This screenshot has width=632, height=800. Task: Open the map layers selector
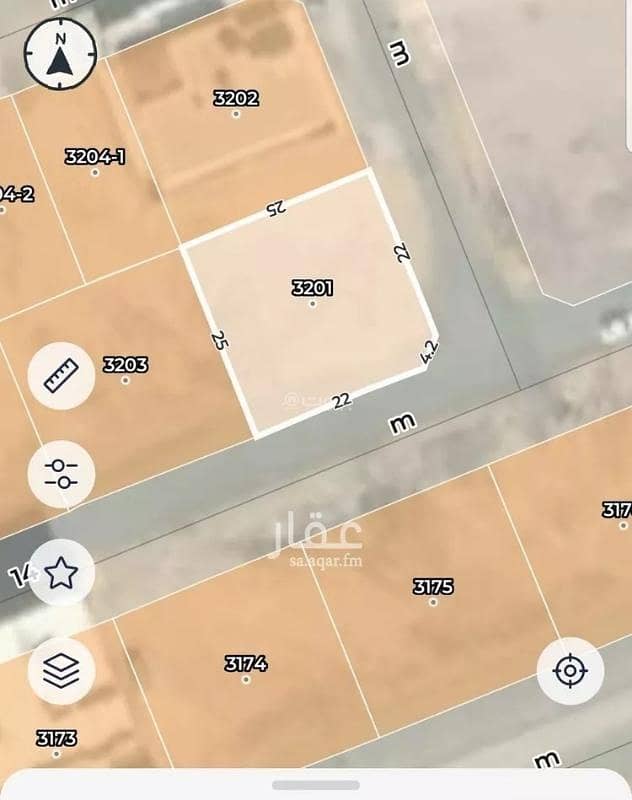pyautogui.click(x=61, y=670)
